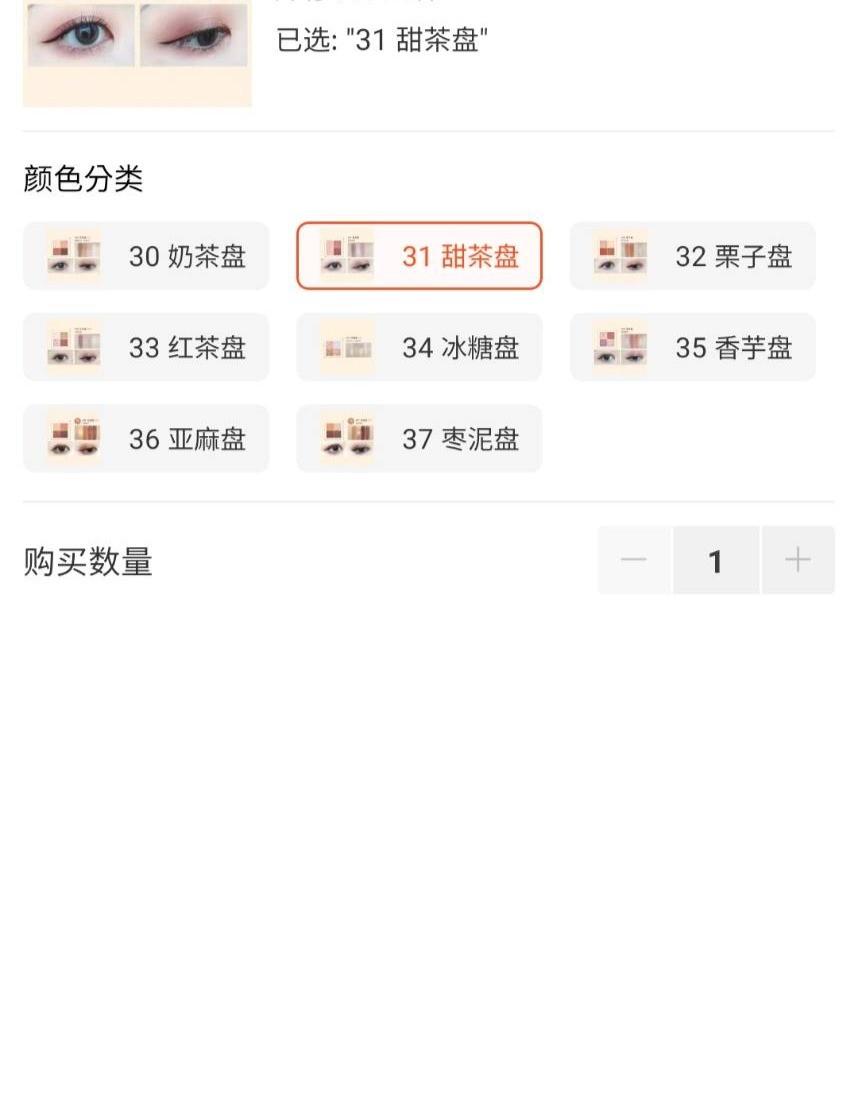Viewport: 858px width, 1115px height.
Task: Select the 37 枣泥盘 option
Action: tap(419, 438)
